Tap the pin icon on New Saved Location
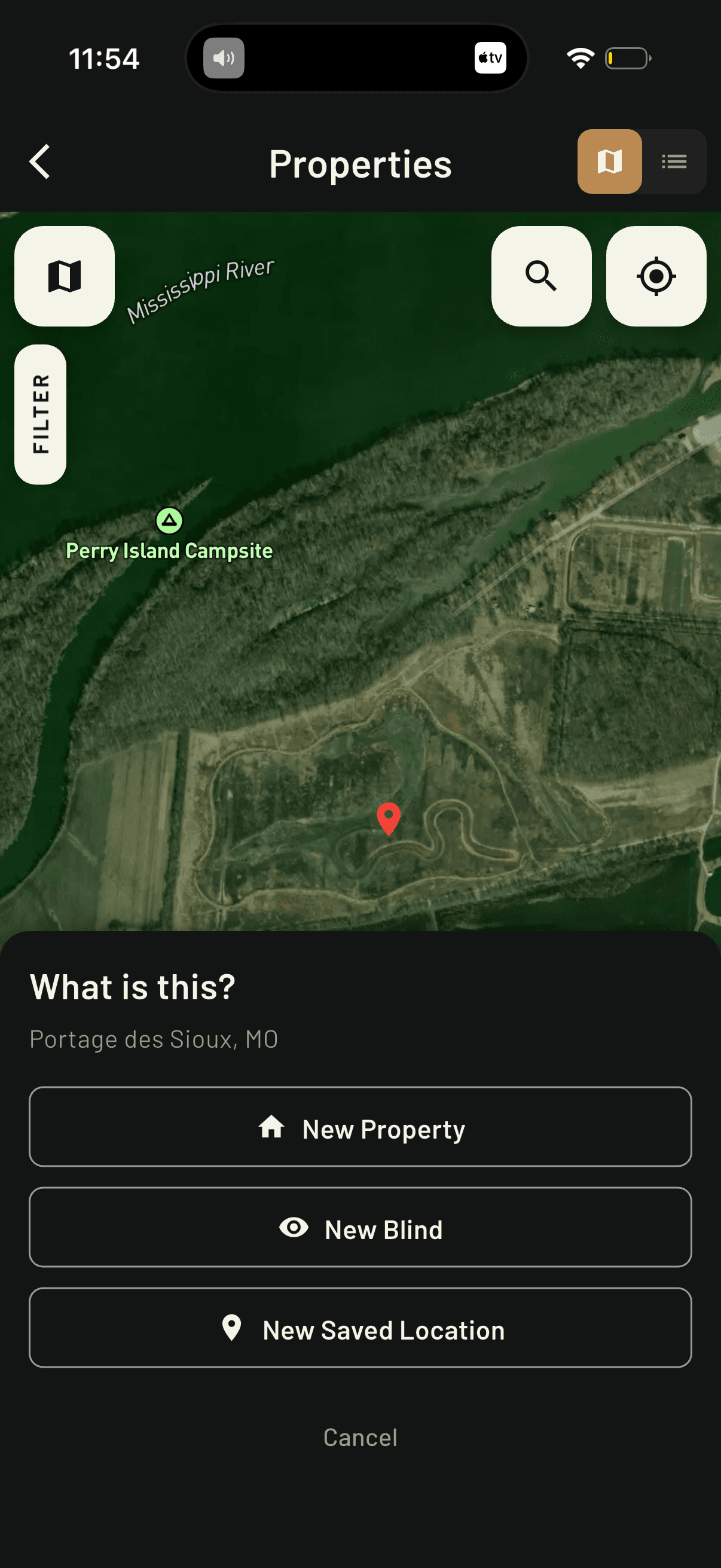This screenshot has width=721, height=1568. [x=233, y=1329]
